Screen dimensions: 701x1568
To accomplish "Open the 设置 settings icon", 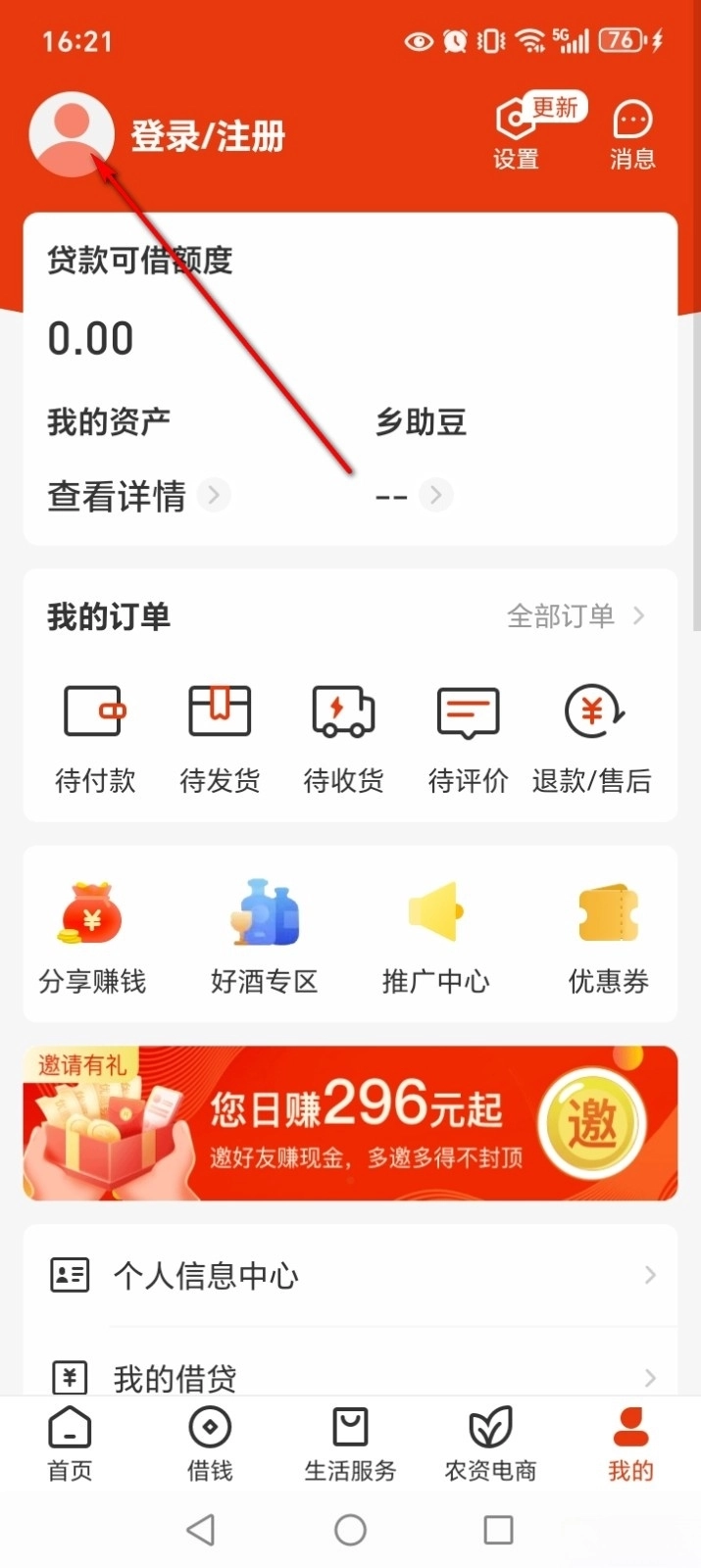I will (517, 134).
